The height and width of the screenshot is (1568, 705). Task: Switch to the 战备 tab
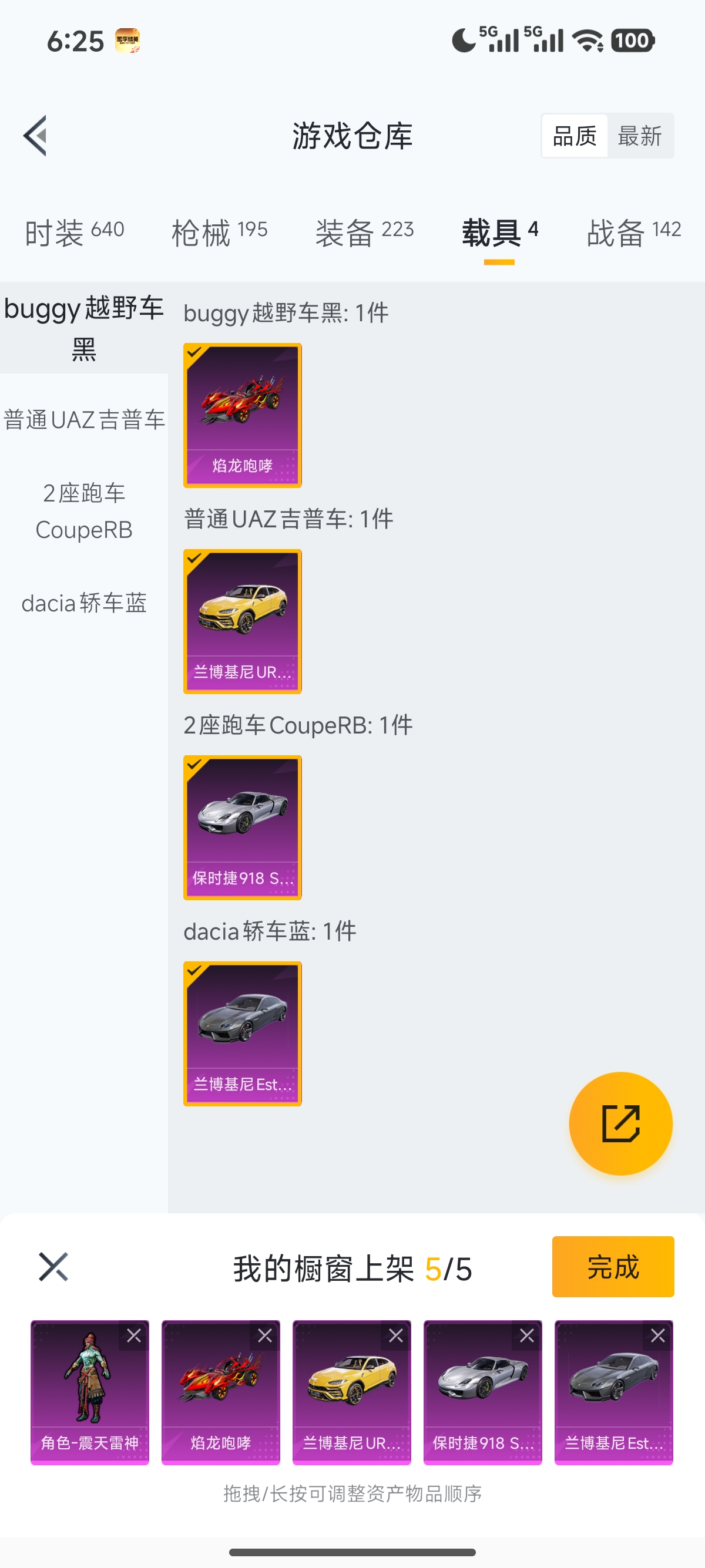pos(633,233)
